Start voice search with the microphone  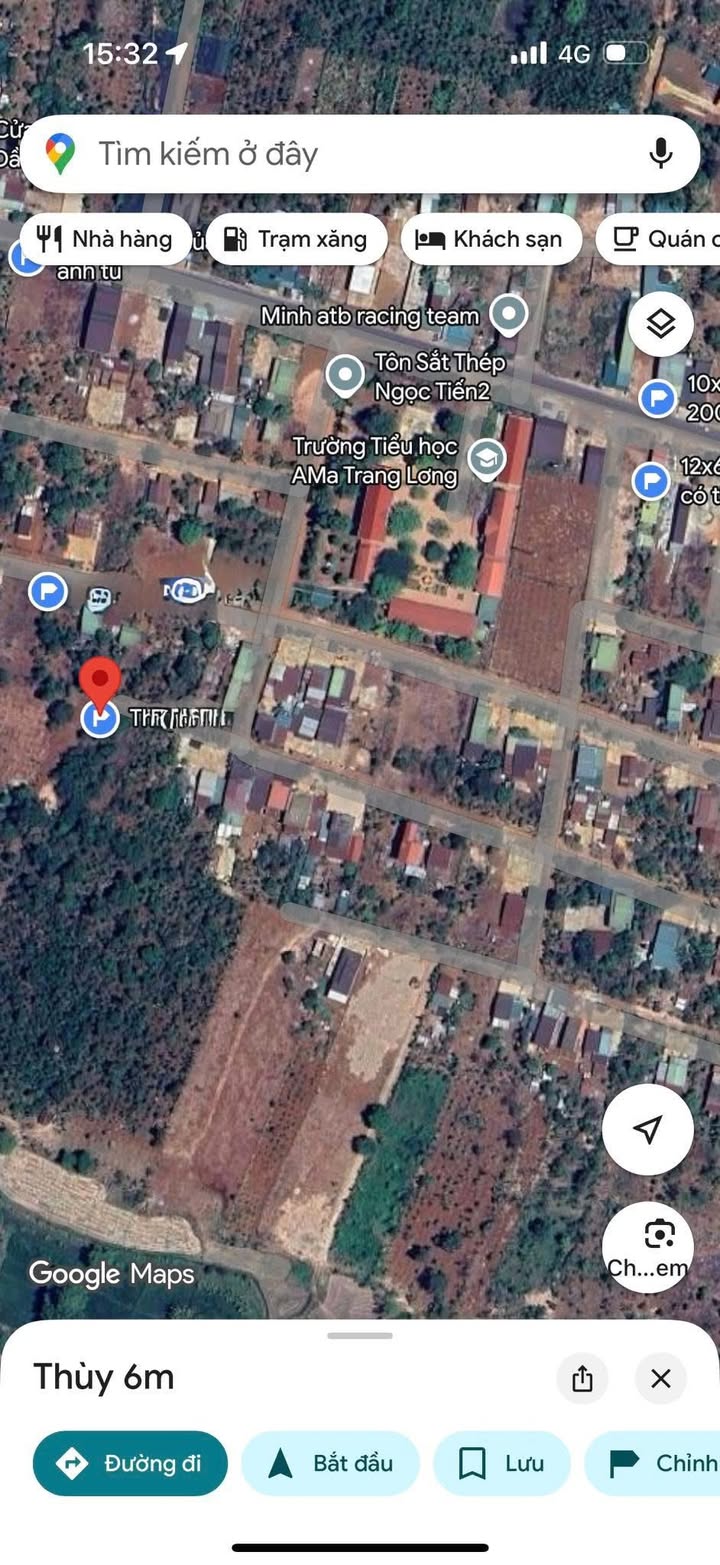(660, 154)
